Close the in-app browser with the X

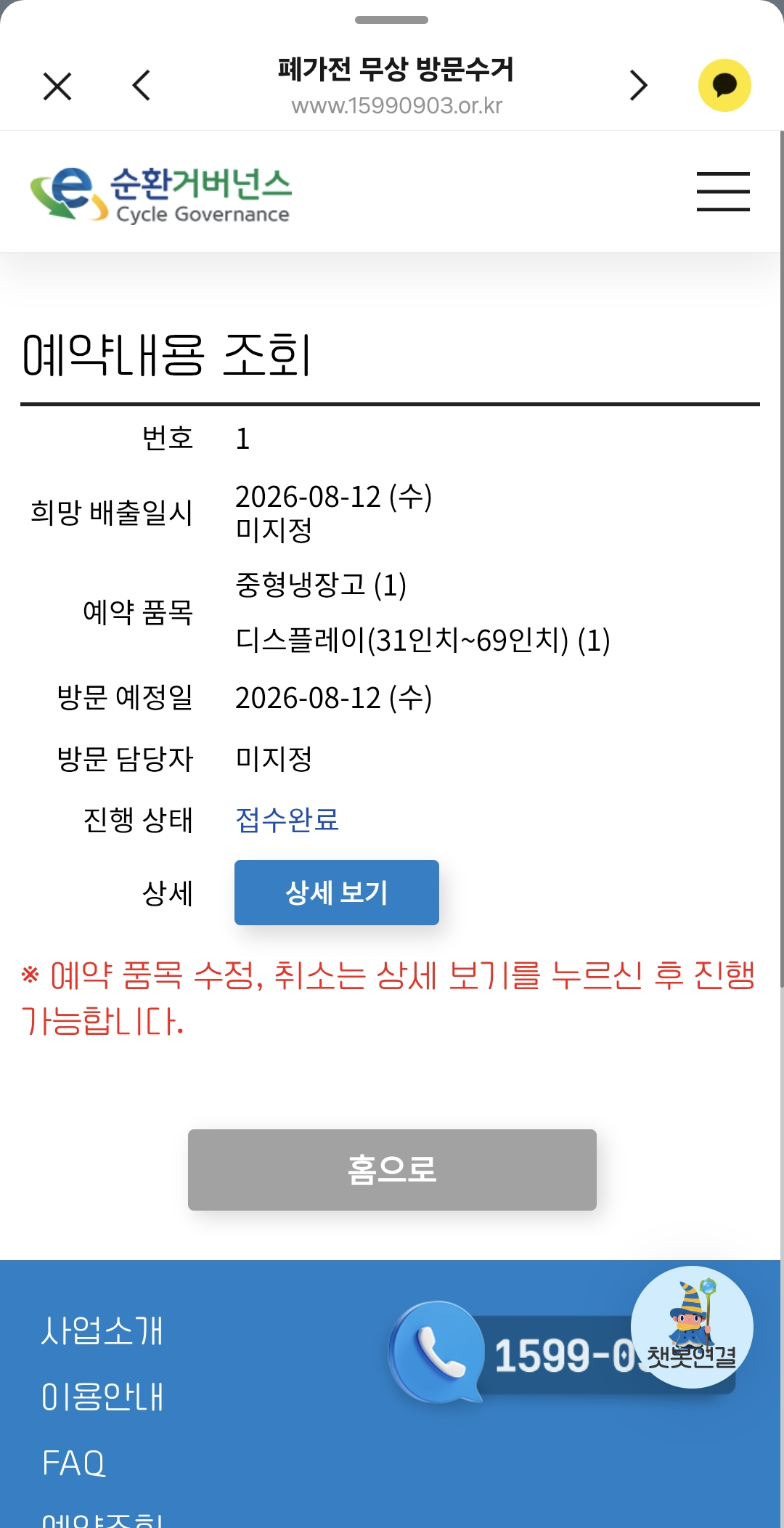[x=57, y=86]
